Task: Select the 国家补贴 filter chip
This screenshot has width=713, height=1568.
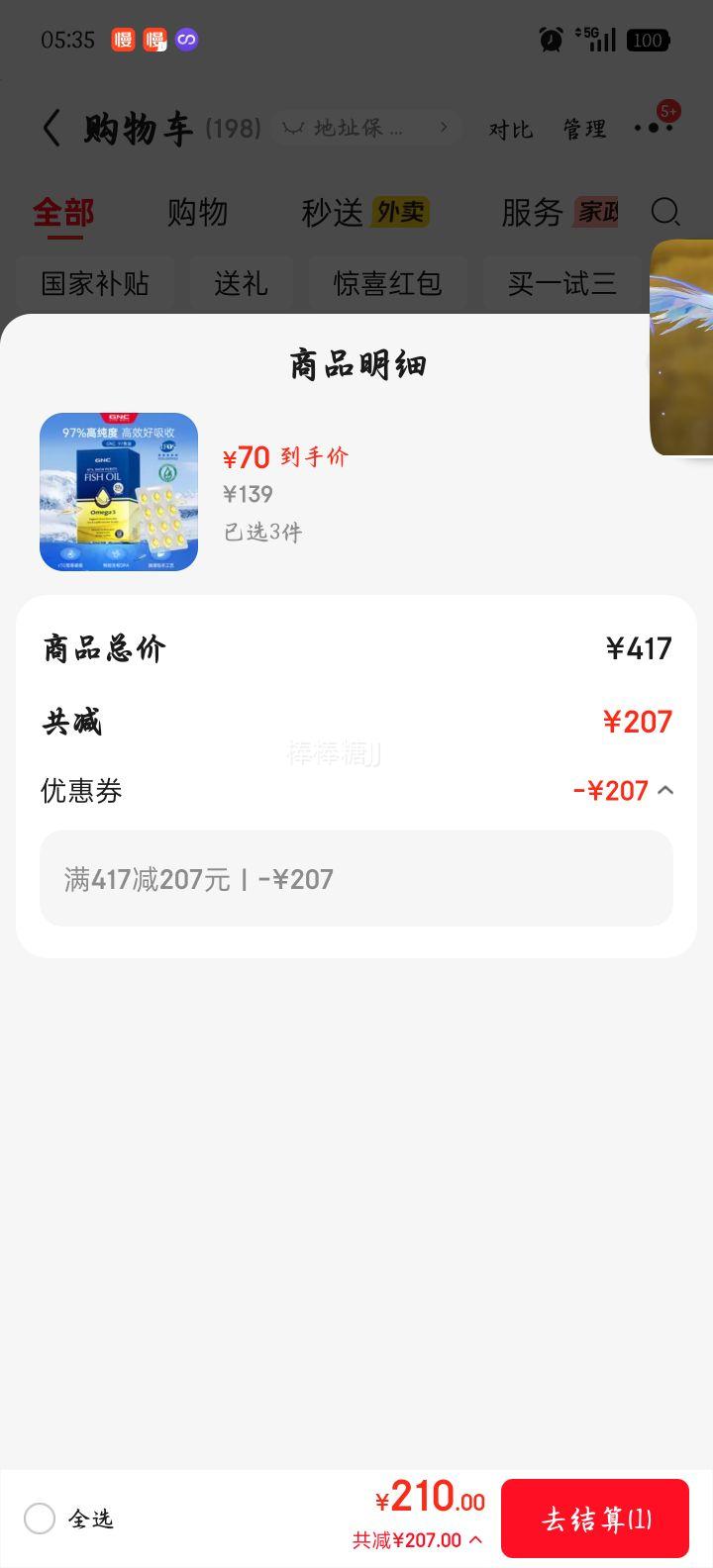Action: pos(95,284)
